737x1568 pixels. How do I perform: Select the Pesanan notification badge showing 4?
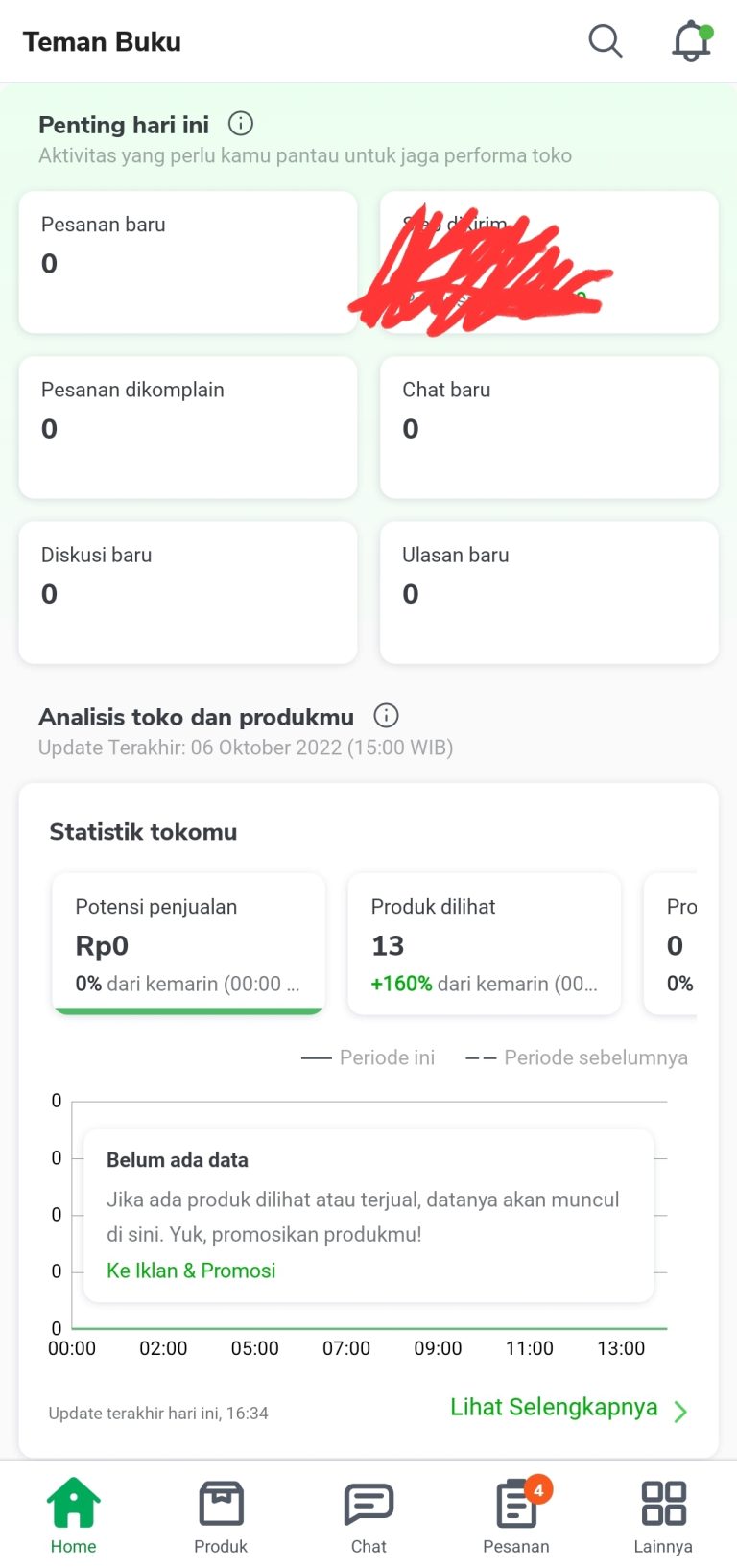point(538,1484)
